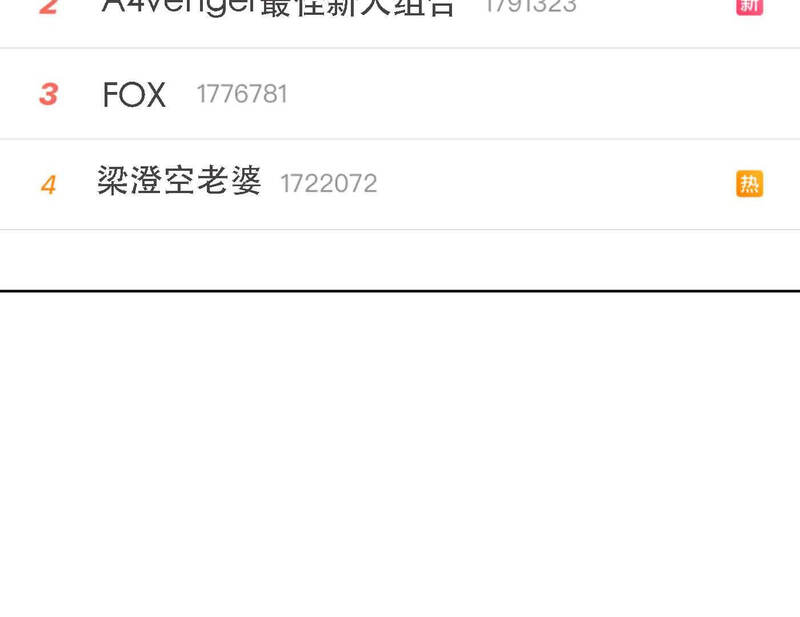
Task: Open the A4venger最佳新人组合 trending topic
Action: 278,8
